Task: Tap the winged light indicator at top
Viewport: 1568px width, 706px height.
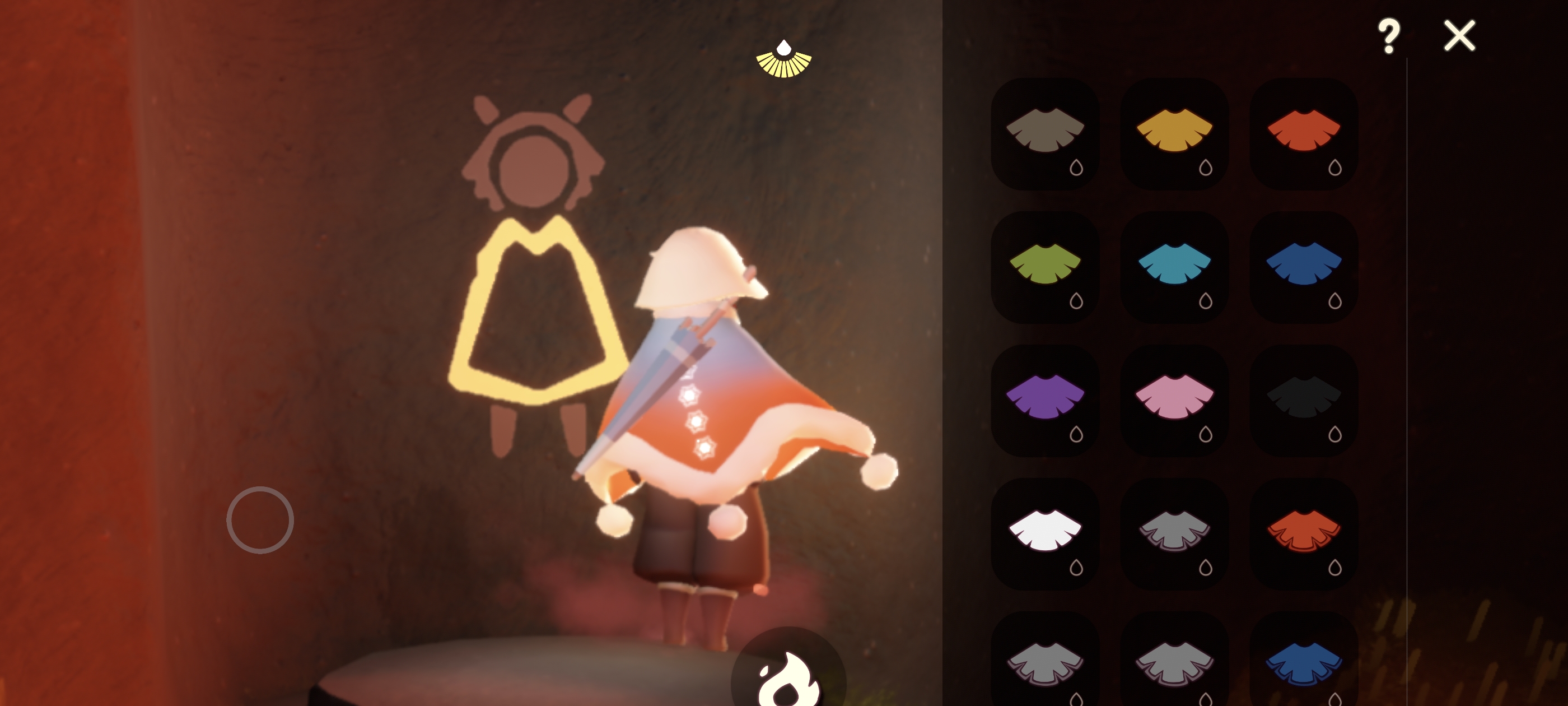Action: point(783,59)
